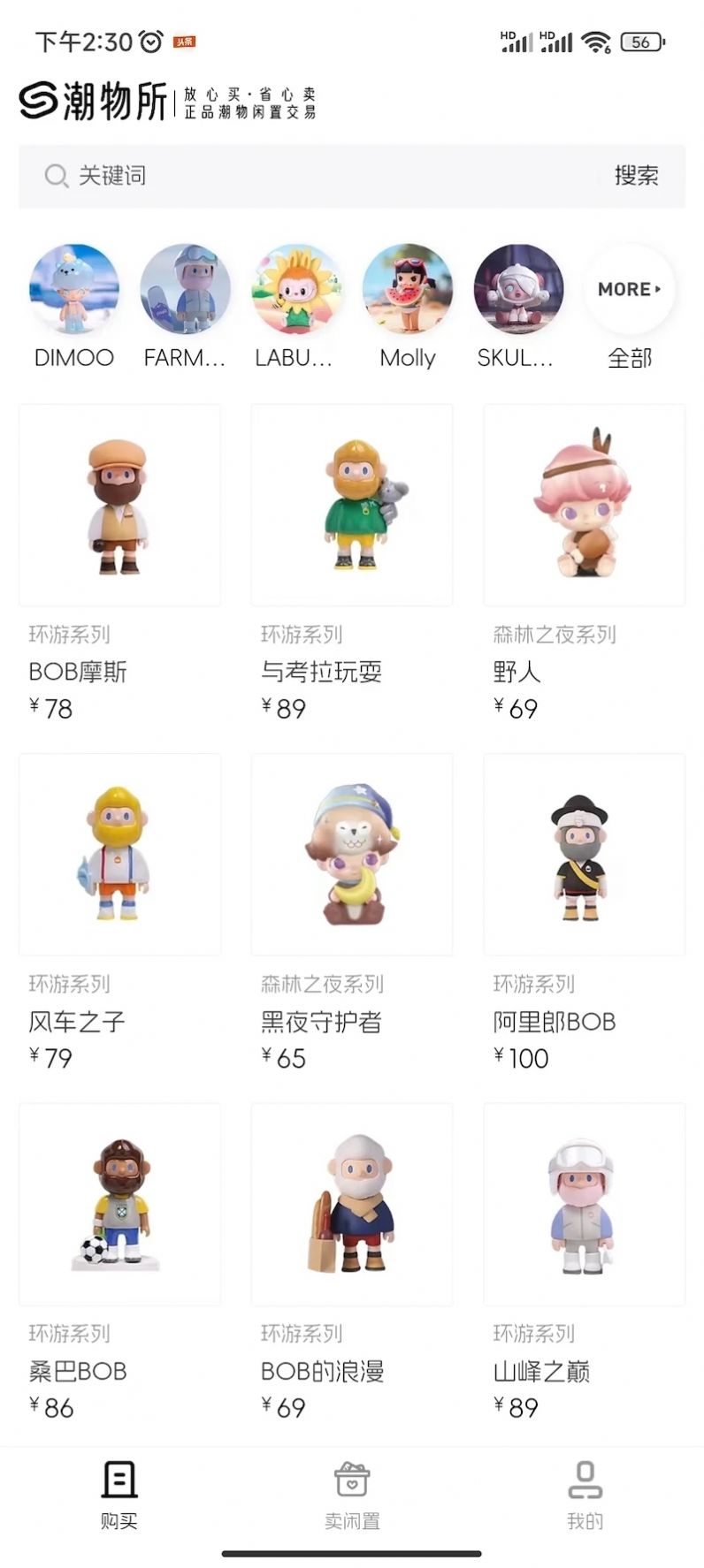Tap the search magnifier icon
Image resolution: width=704 pixels, height=1568 pixels.
tap(57, 176)
